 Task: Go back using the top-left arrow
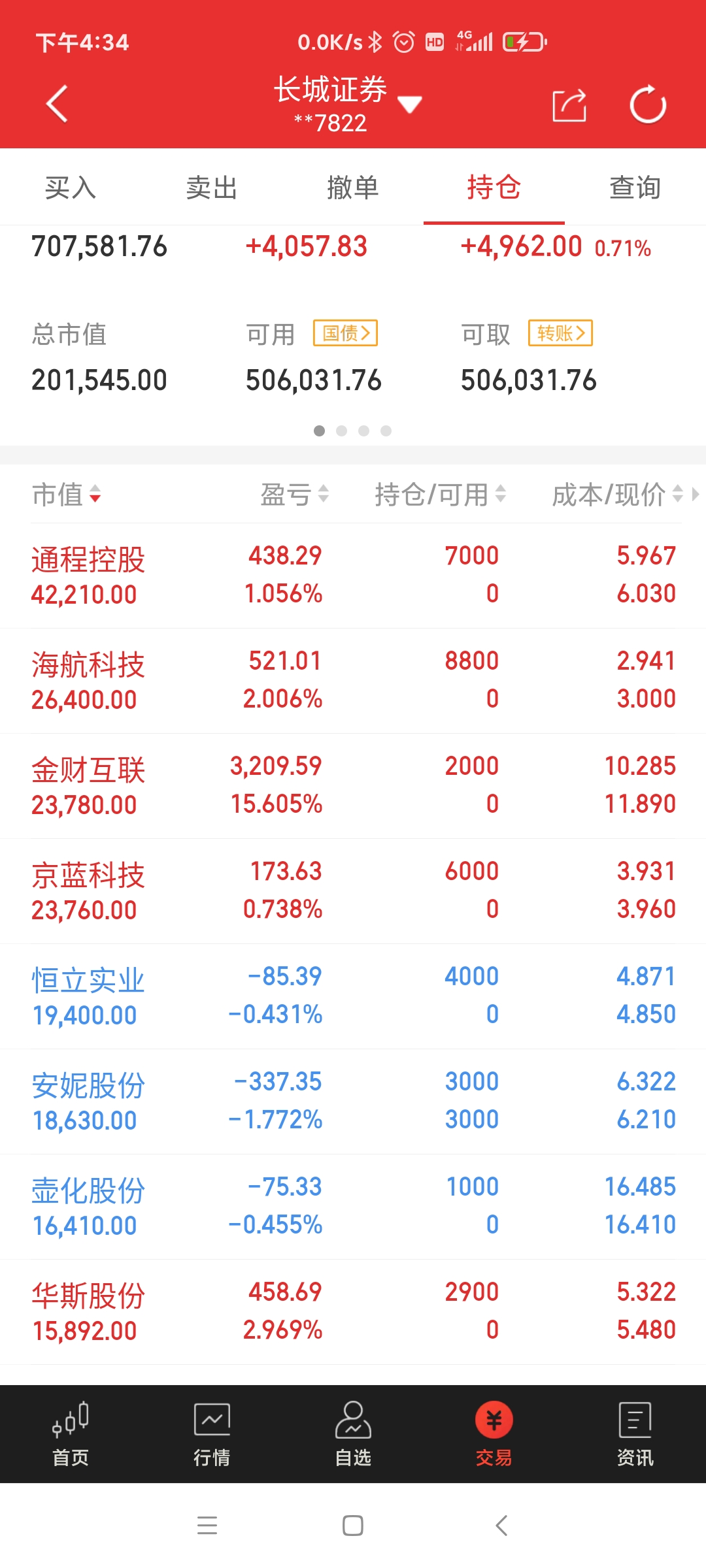57,104
